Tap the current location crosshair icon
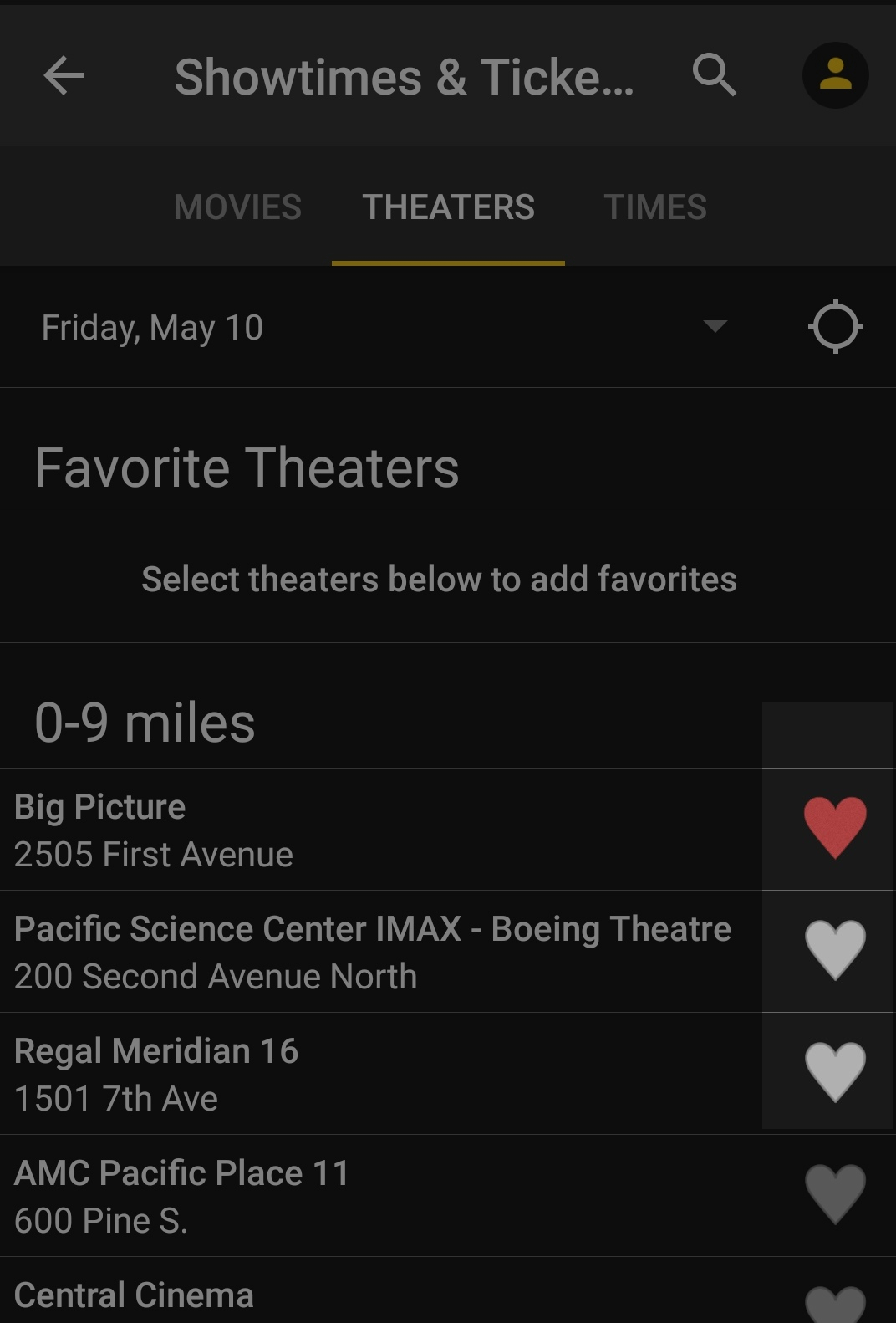This screenshot has height=1323, width=896. pyautogui.click(x=835, y=326)
